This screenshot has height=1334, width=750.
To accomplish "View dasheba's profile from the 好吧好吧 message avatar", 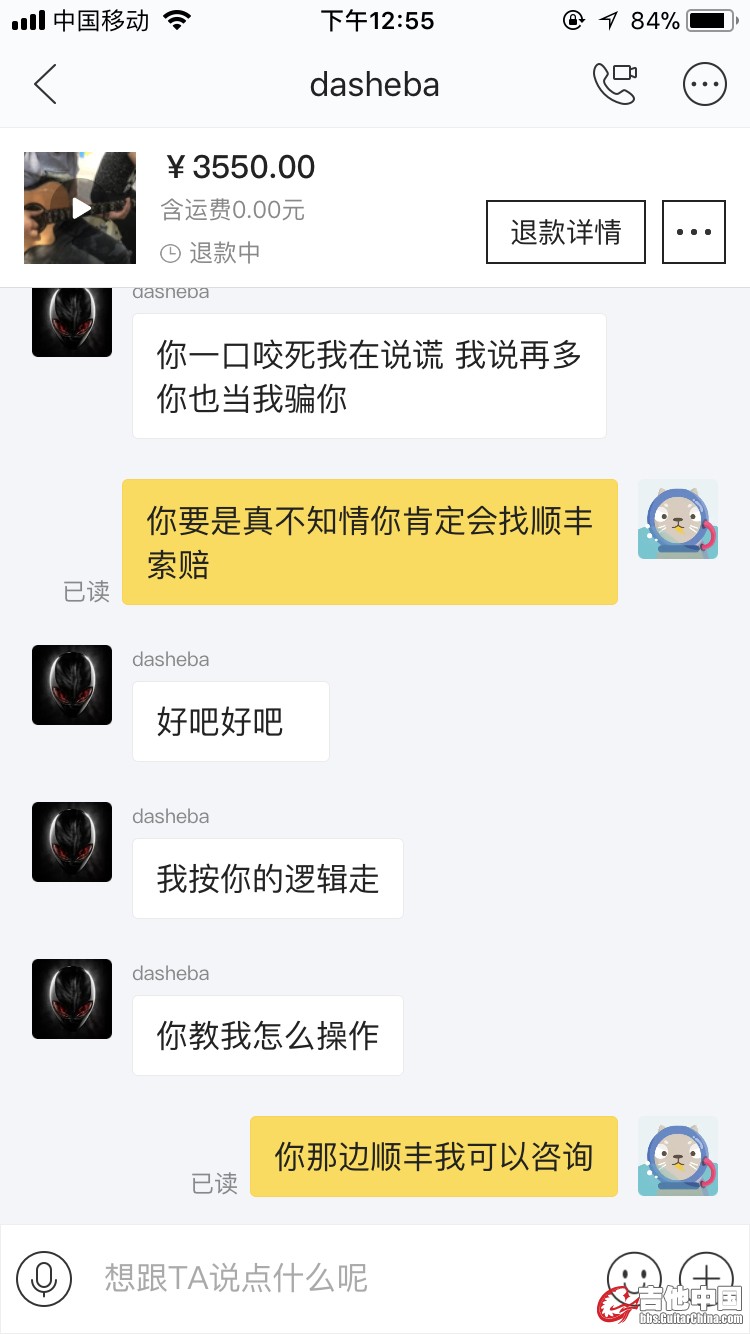I will pyautogui.click(x=72, y=685).
